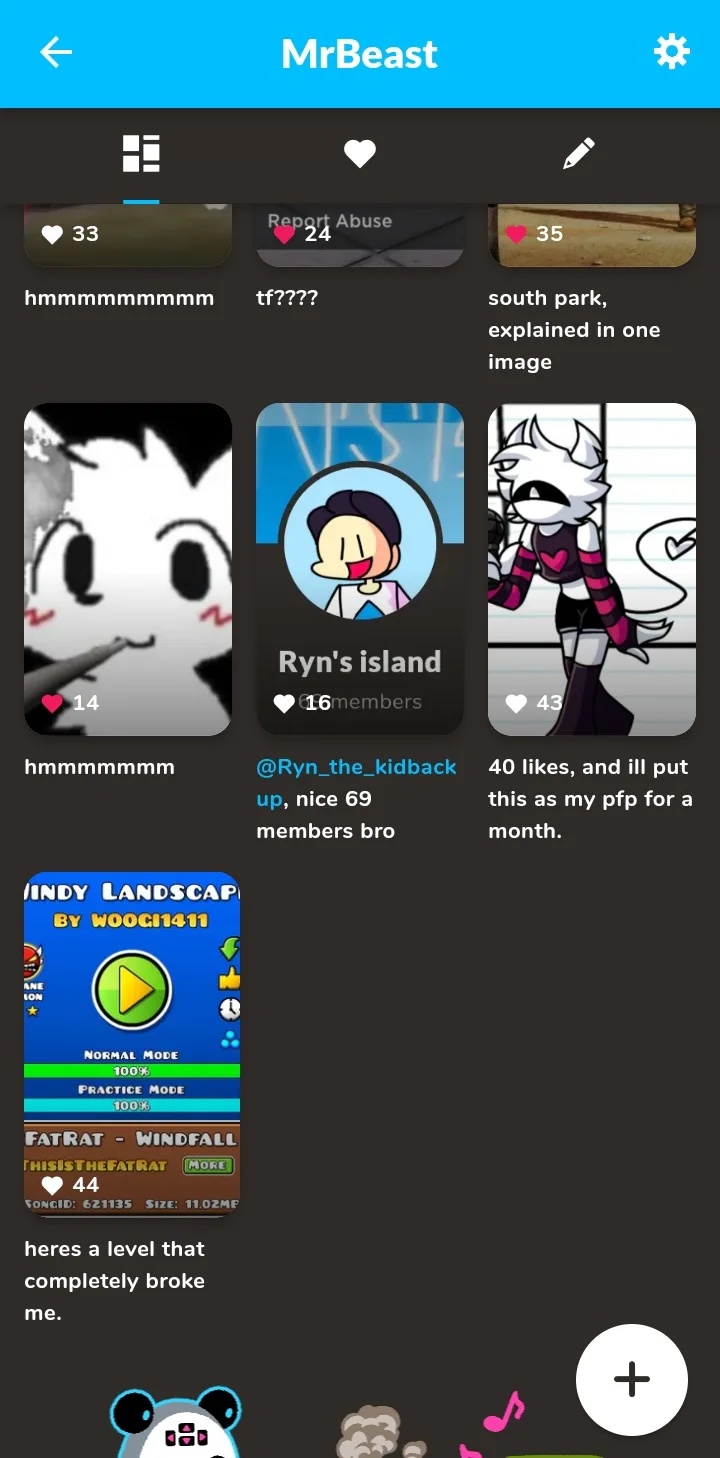Open the post captioned tf????
The image size is (720, 1458).
coord(360,235)
